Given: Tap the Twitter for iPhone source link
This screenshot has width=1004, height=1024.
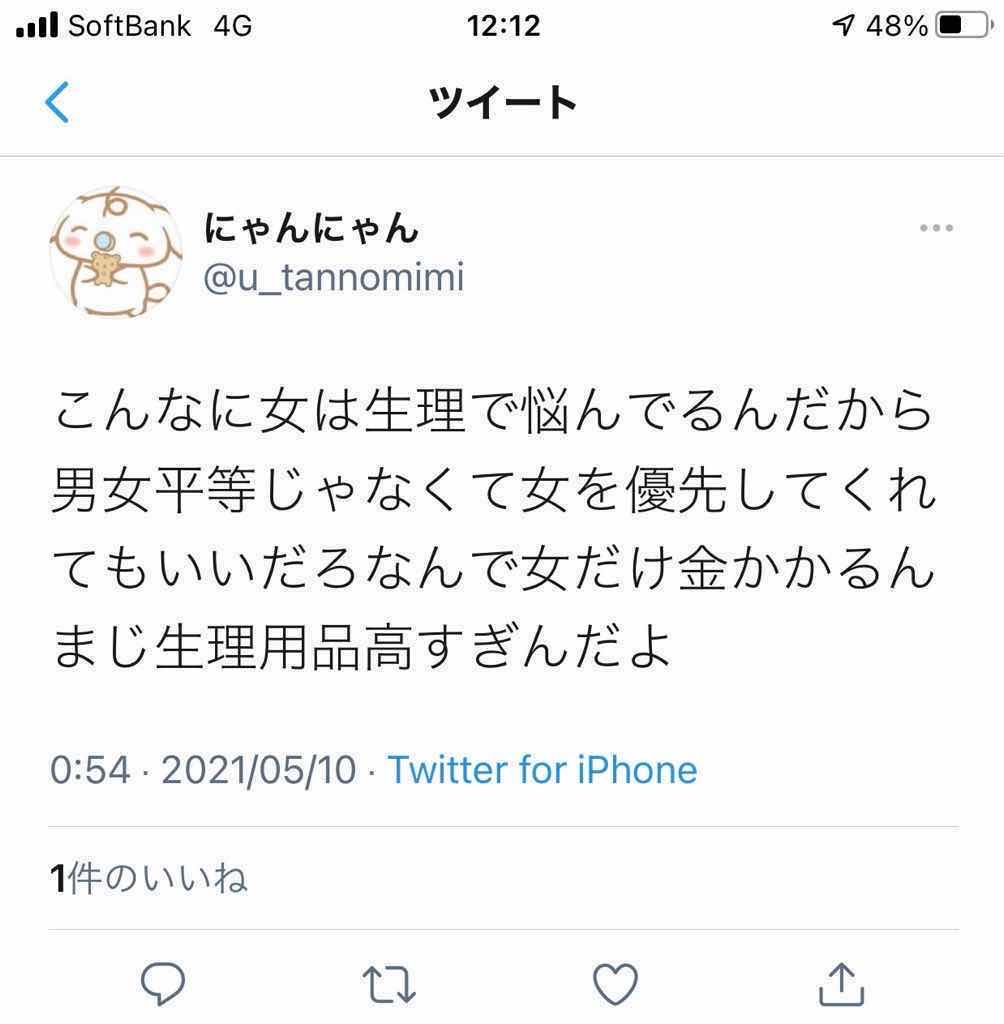Looking at the screenshot, I should point(542,770).
